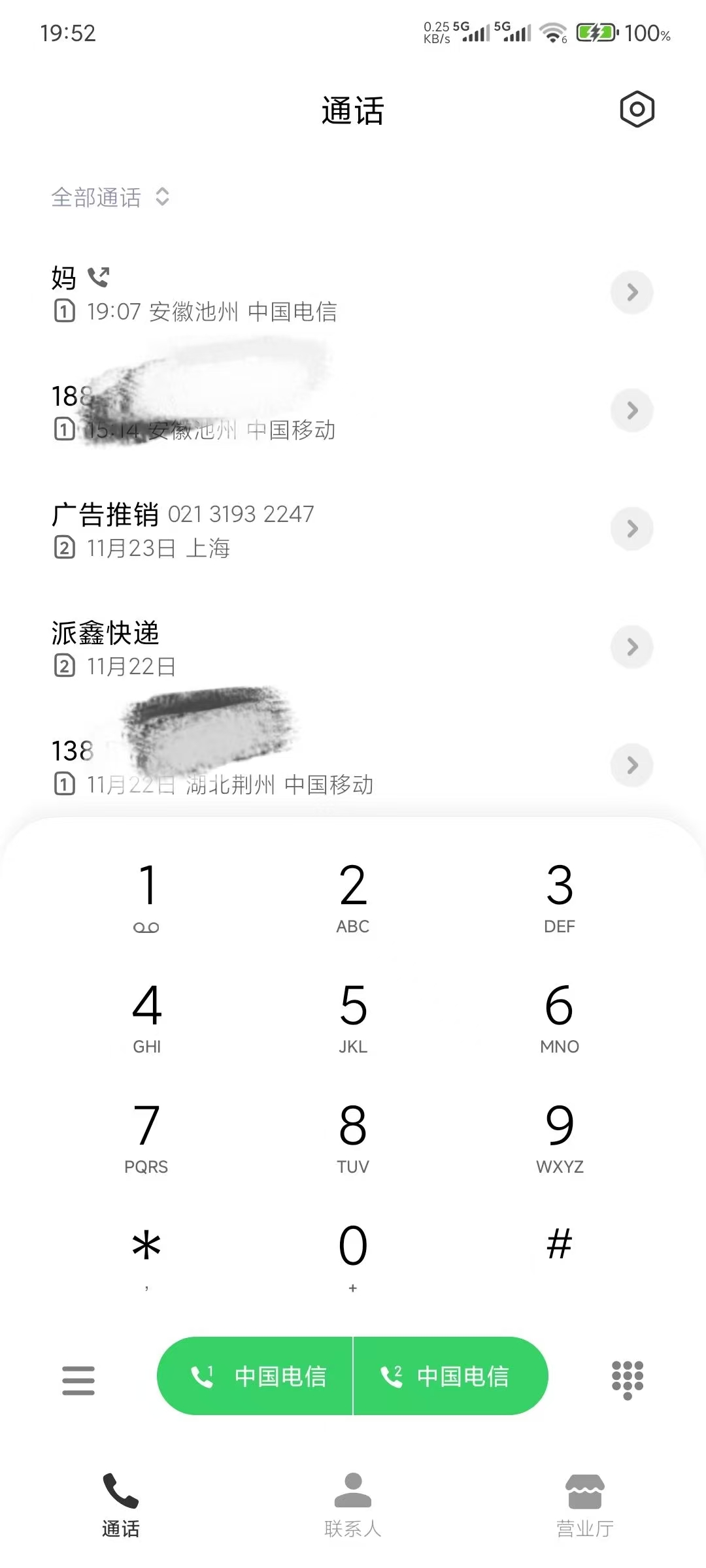This screenshot has height=1568, width=706.
Task: Expand the 派鑫快递 call entry details
Action: (631, 647)
